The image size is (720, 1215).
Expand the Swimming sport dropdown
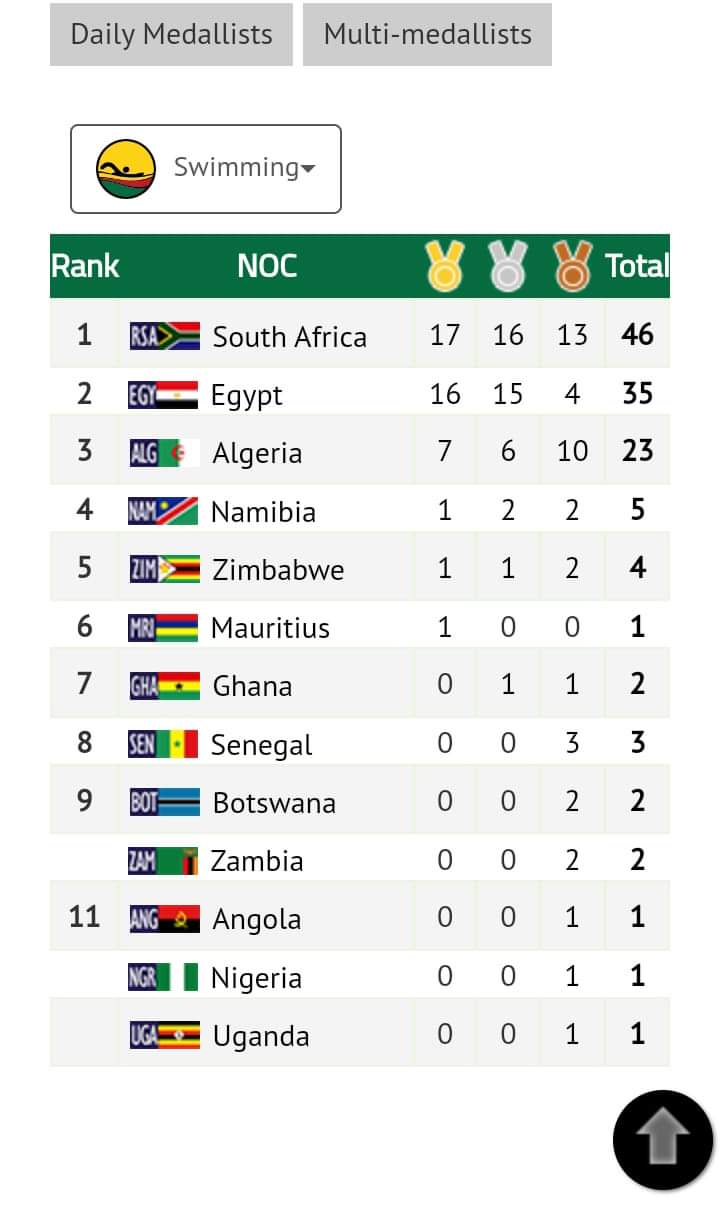coord(206,169)
